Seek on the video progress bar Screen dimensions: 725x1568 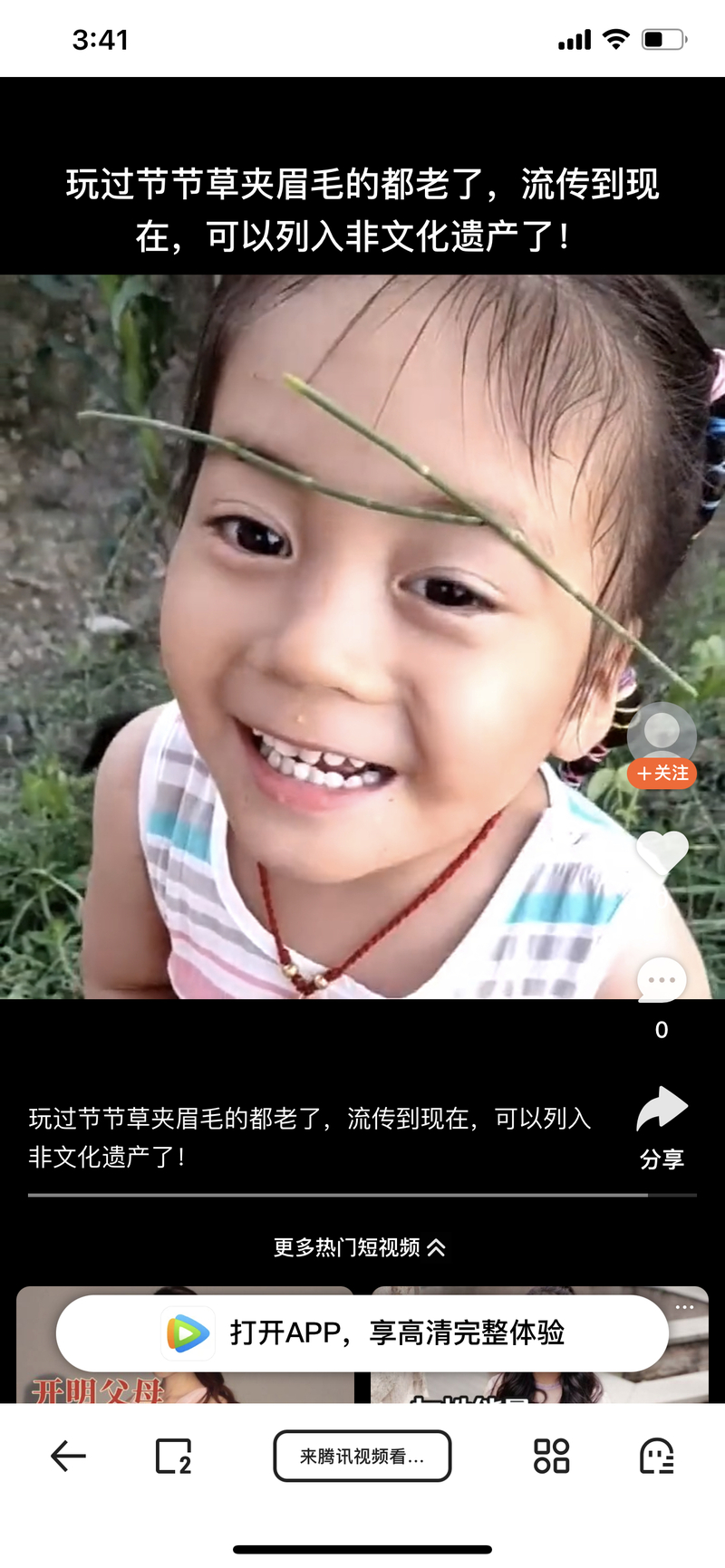coord(362,1196)
